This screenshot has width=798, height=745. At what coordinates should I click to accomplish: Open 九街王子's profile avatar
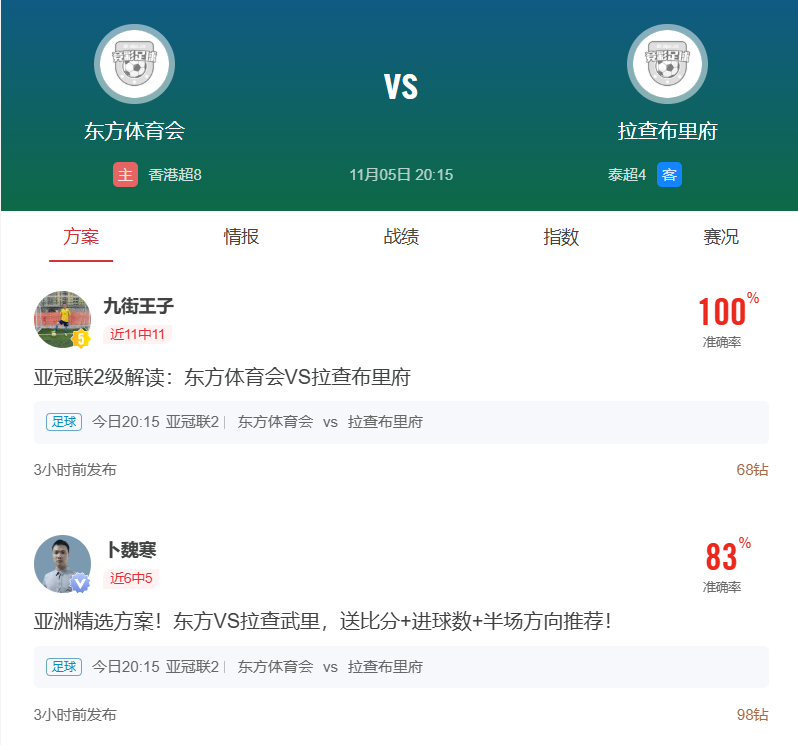[62, 319]
